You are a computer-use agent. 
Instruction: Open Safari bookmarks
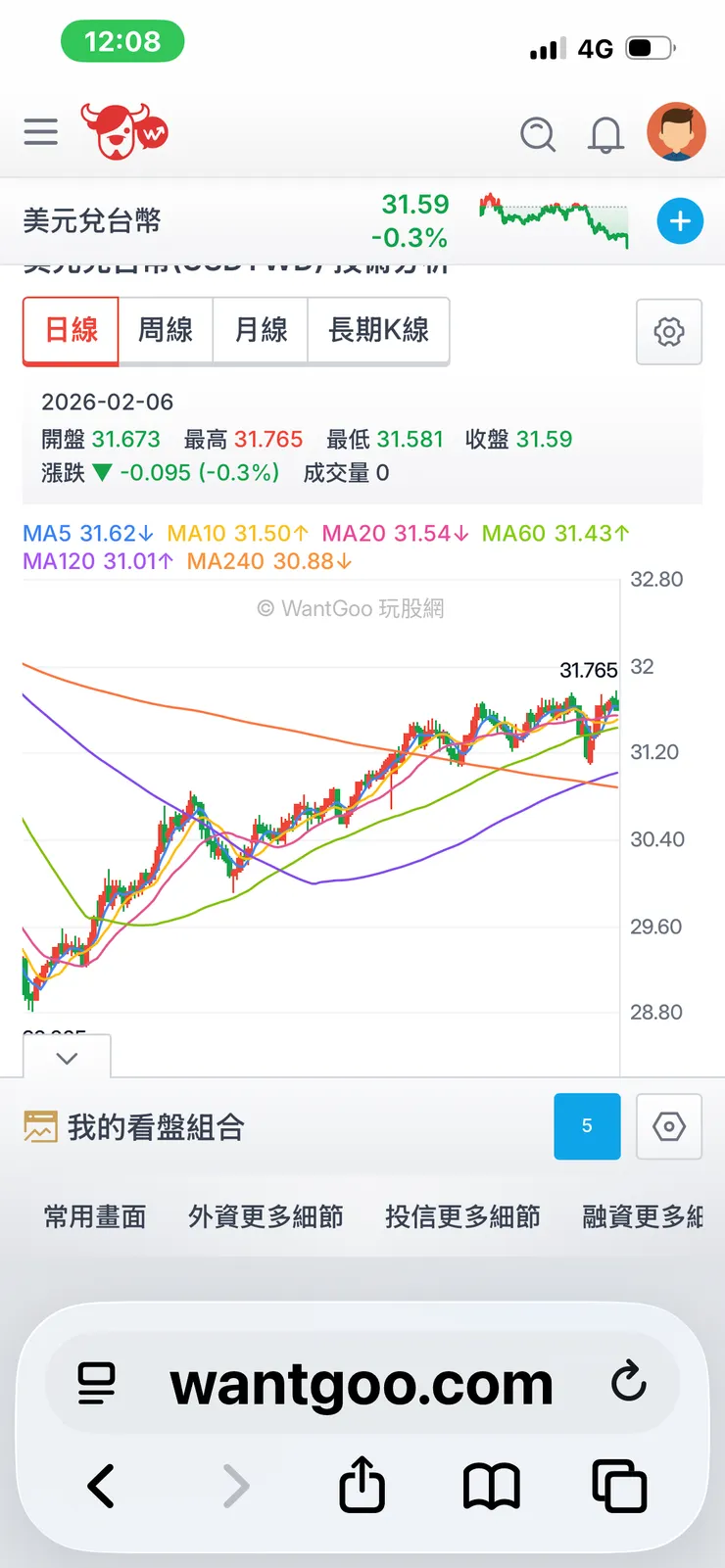point(491,1486)
